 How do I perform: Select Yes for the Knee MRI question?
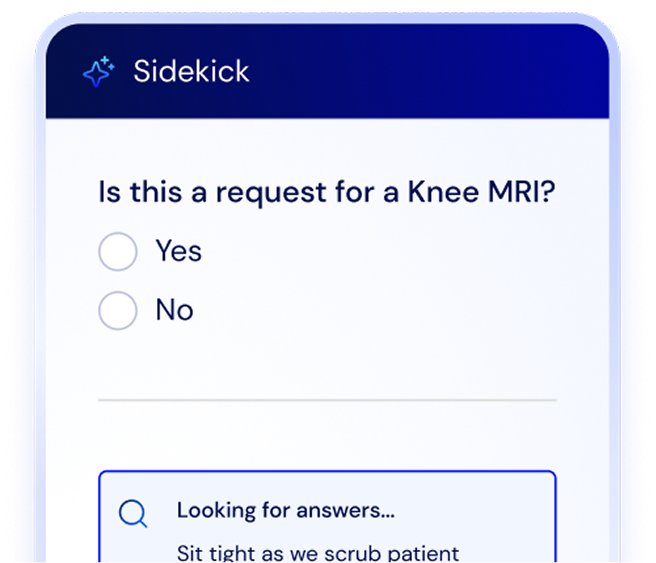118,251
